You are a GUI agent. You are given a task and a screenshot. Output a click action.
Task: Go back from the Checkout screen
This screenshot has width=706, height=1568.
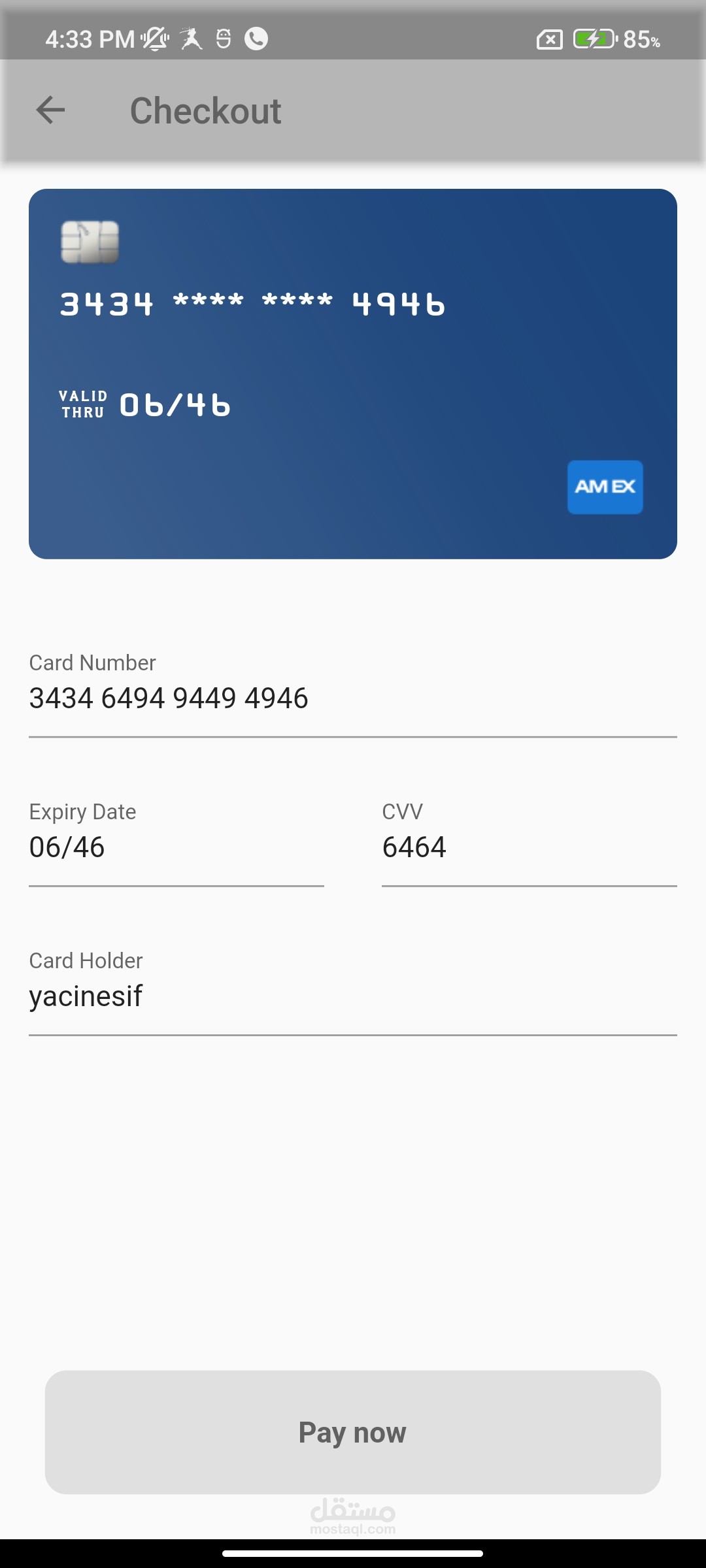coord(50,110)
